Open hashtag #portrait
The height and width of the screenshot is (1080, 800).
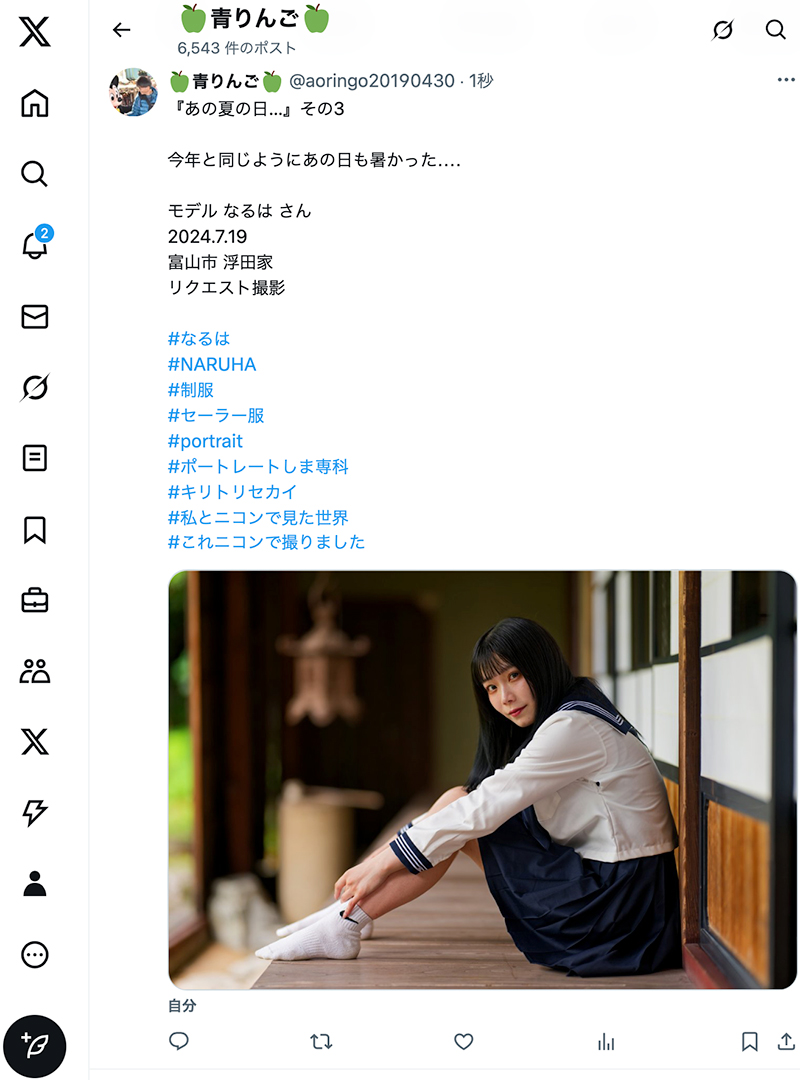click(205, 441)
